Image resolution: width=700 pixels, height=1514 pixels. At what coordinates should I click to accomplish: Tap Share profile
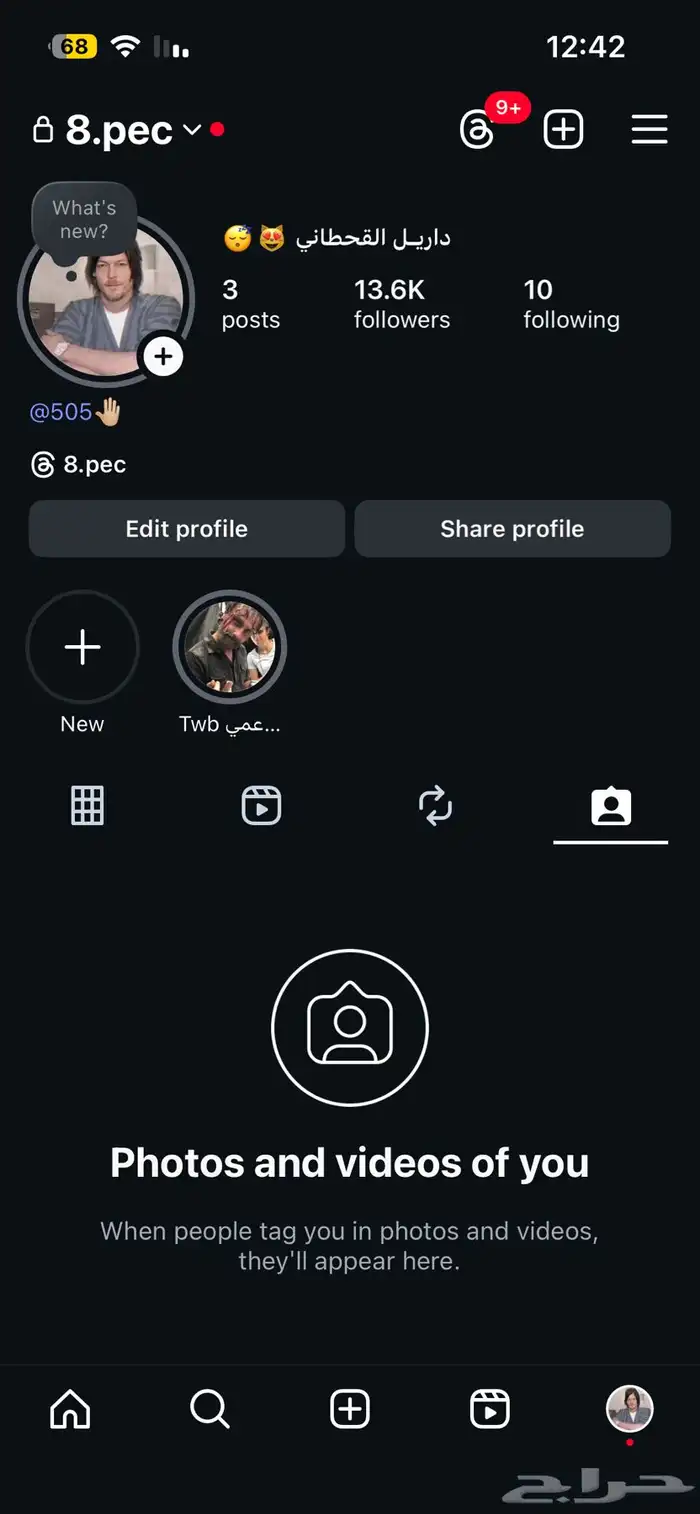pos(512,529)
